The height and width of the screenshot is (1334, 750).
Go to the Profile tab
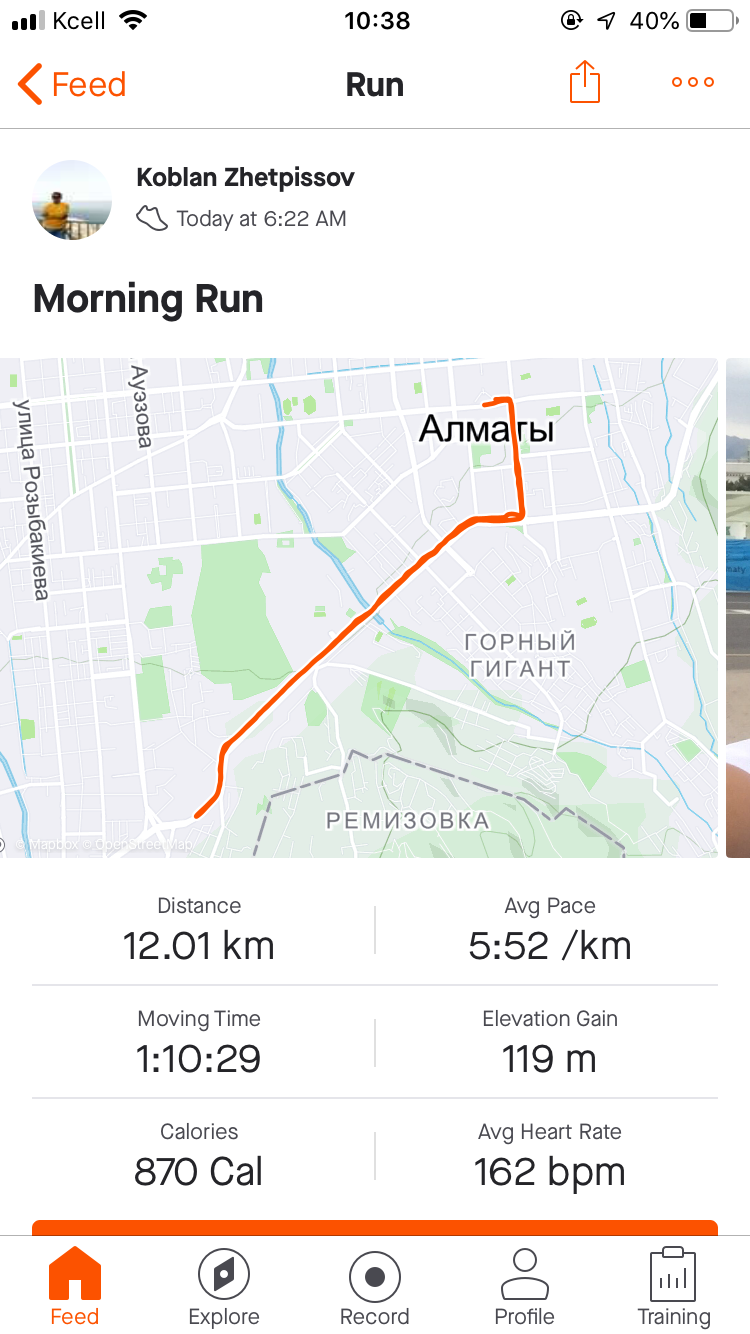coord(524,1286)
